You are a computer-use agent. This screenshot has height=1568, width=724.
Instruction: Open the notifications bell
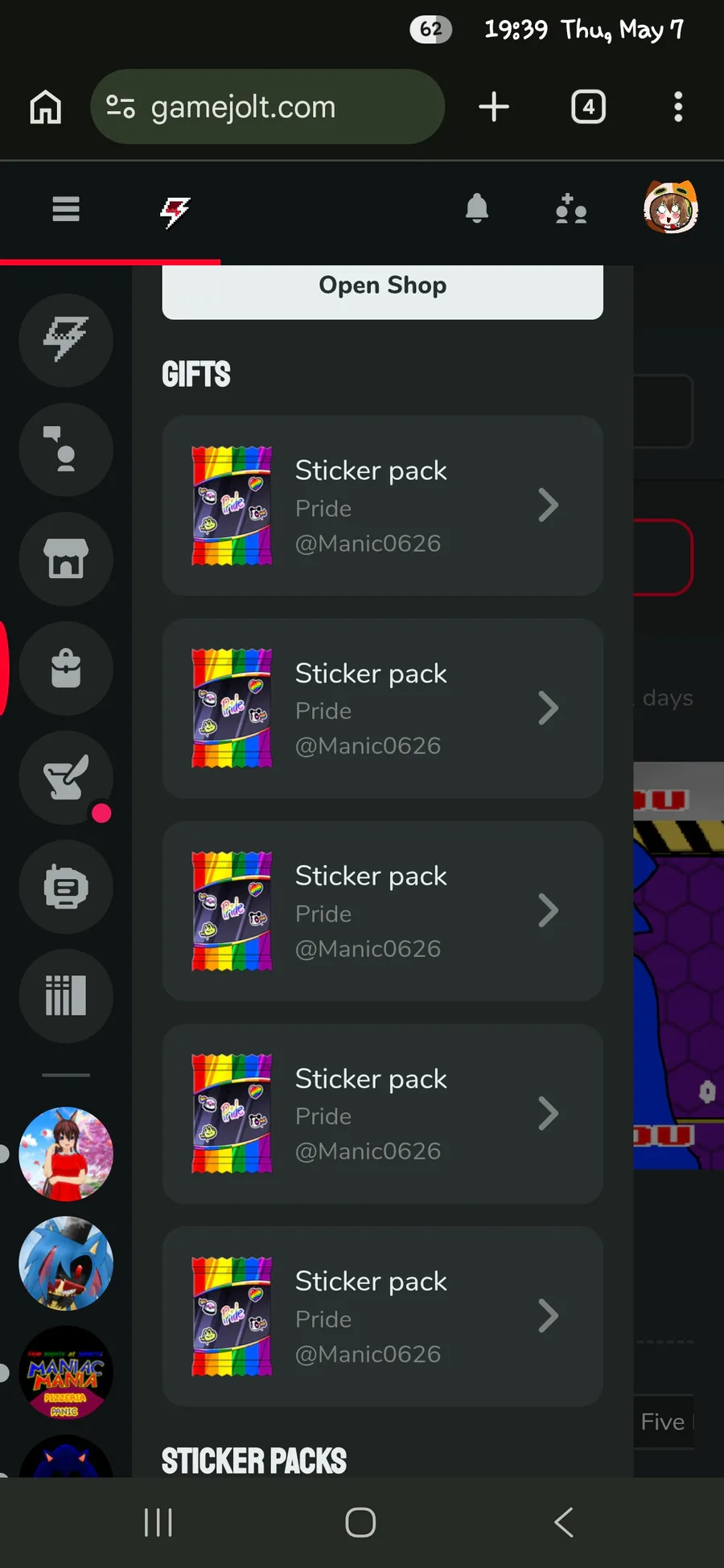point(477,209)
